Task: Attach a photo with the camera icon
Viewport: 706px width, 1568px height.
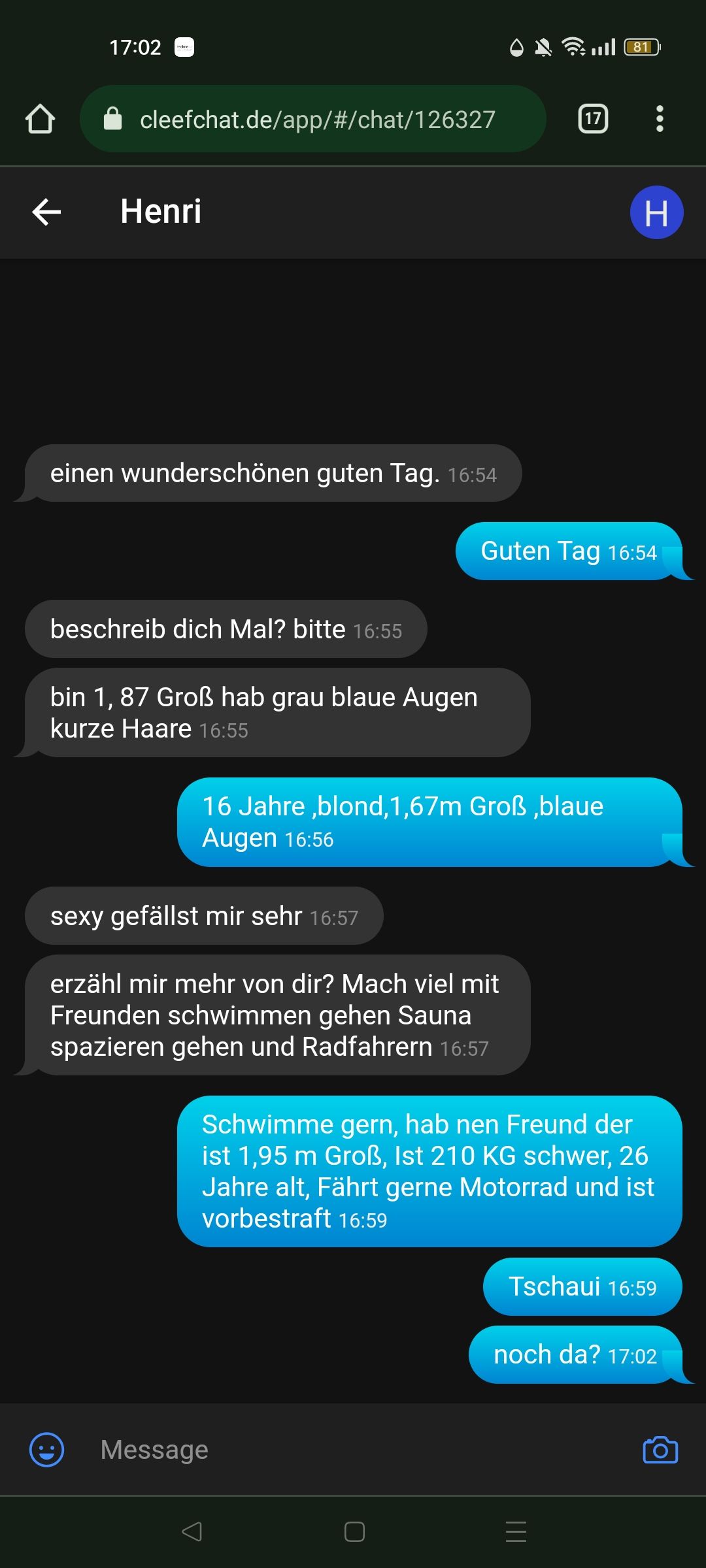Action: 660,1450
